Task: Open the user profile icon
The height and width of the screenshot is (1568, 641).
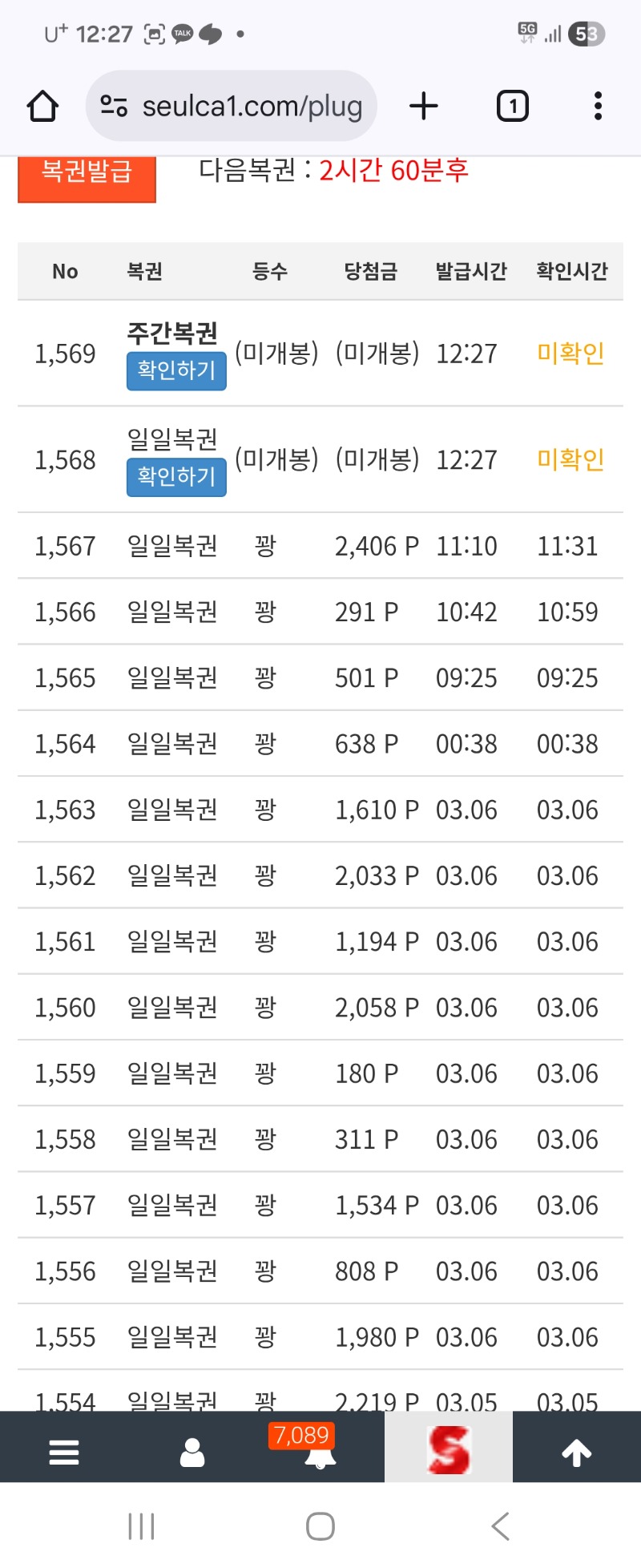Action: pos(192,1451)
